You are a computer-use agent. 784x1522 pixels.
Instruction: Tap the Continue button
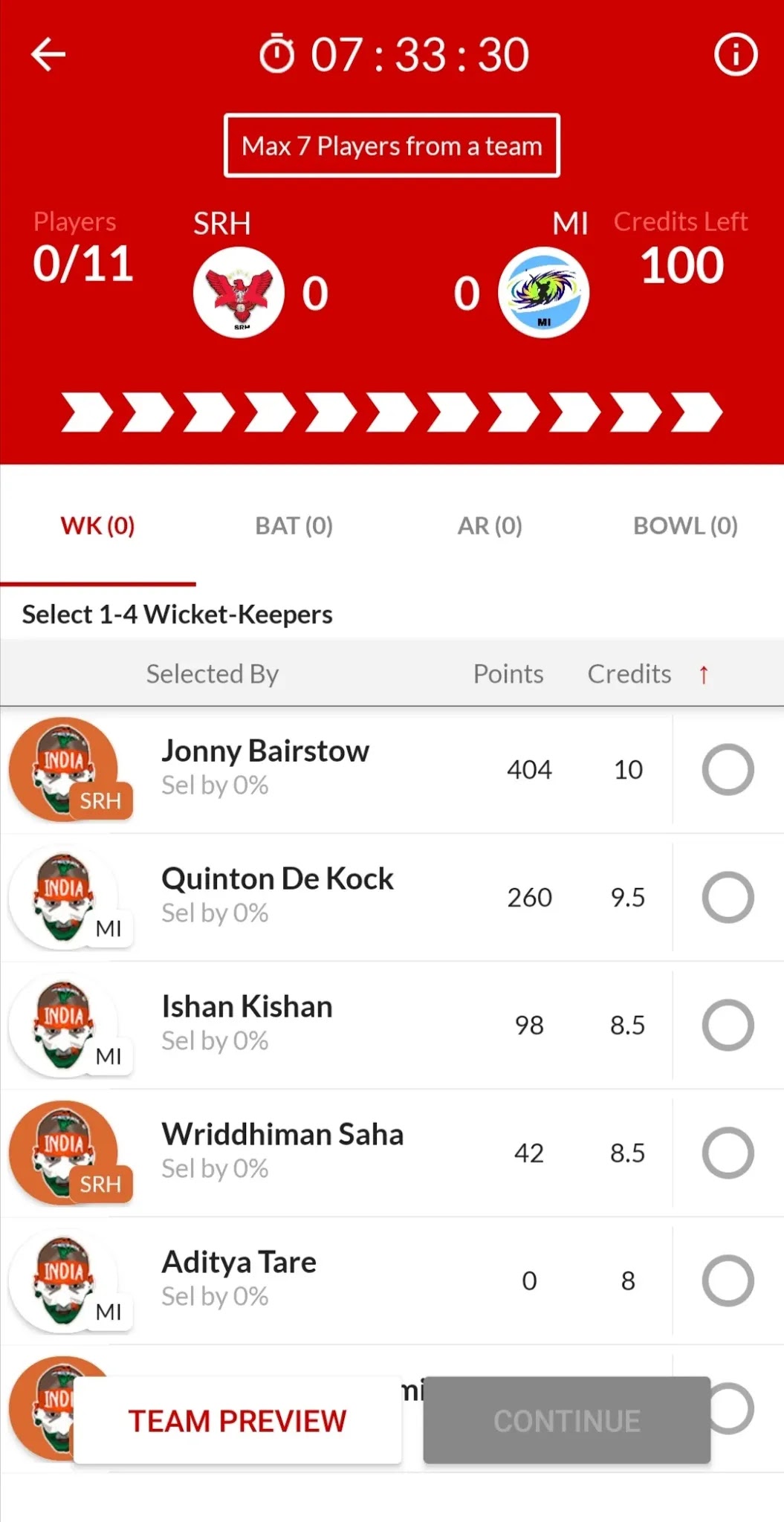pos(566,1421)
